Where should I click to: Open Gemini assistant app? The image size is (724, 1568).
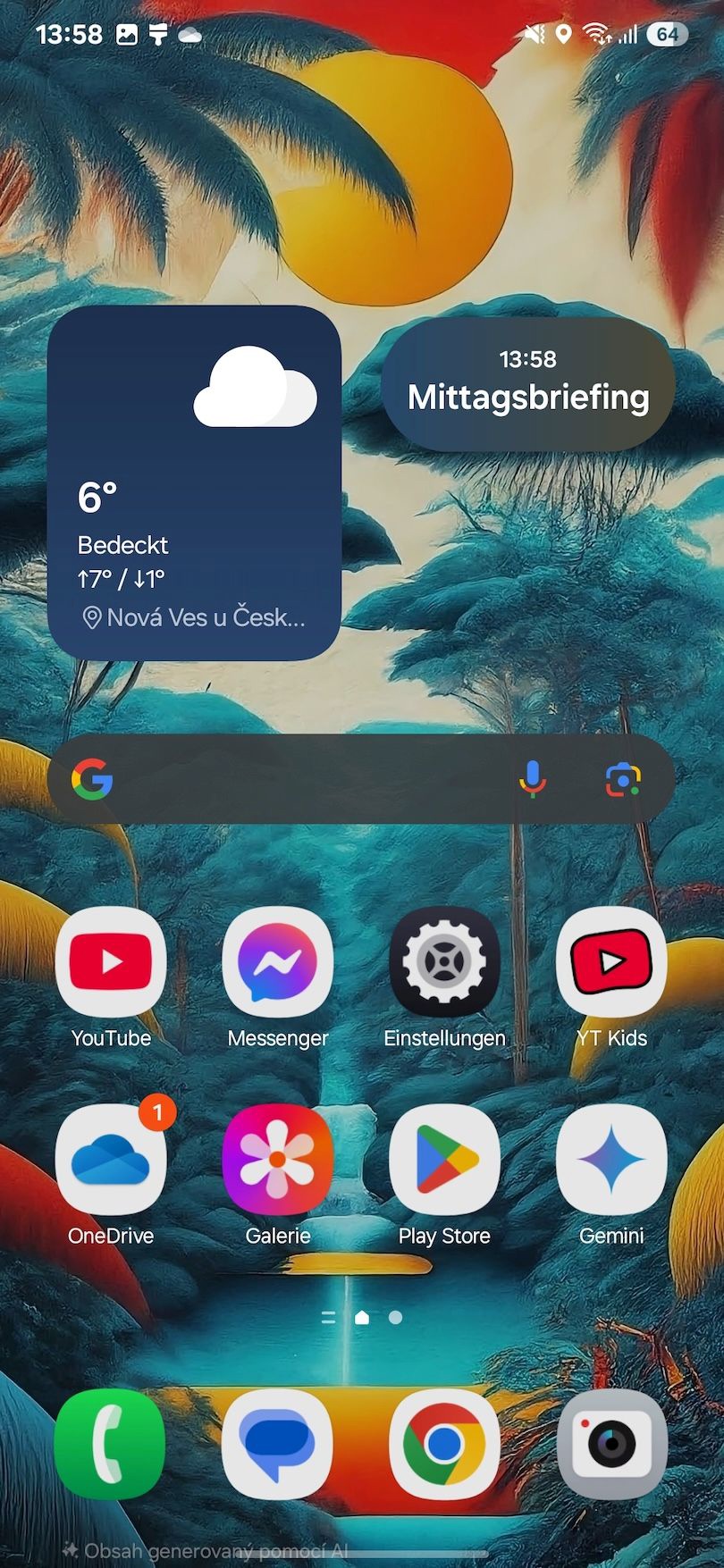[611, 1160]
